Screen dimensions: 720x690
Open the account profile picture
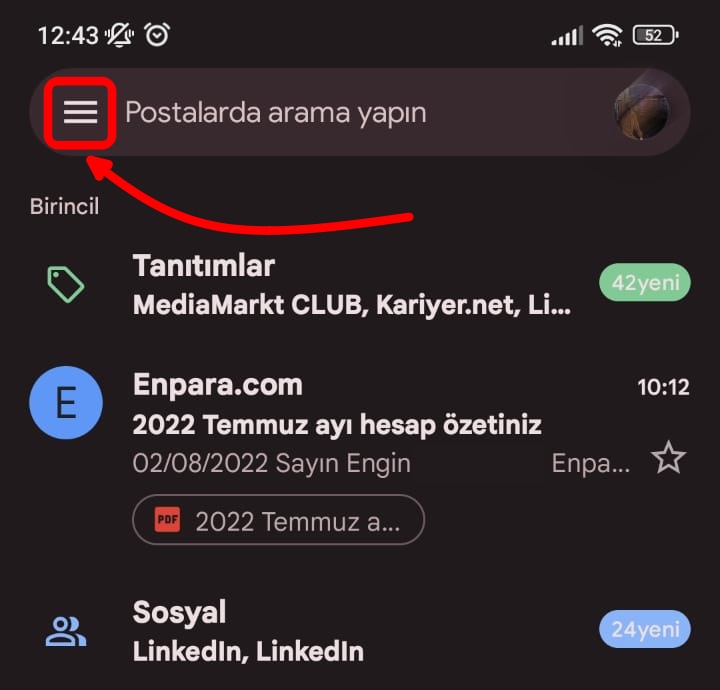click(x=641, y=112)
